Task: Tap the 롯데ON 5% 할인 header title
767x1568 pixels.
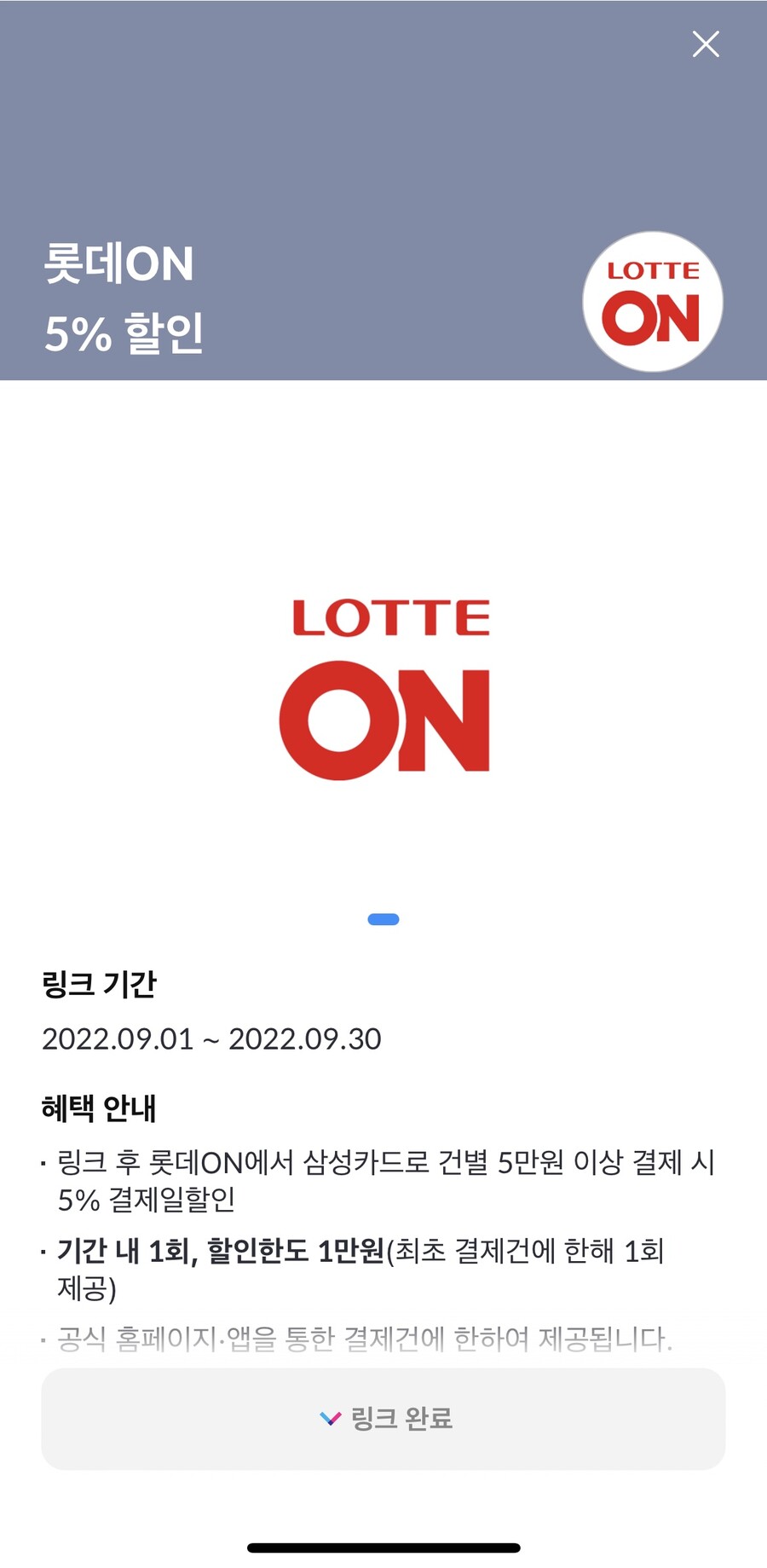Action: 122,294
